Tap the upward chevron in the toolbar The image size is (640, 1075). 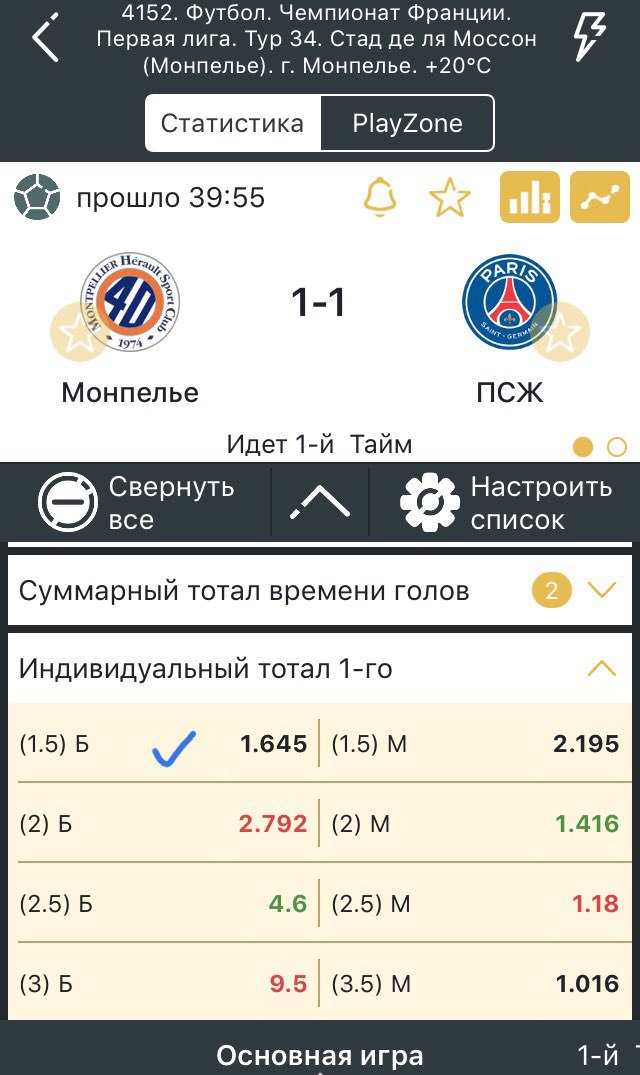(320, 503)
